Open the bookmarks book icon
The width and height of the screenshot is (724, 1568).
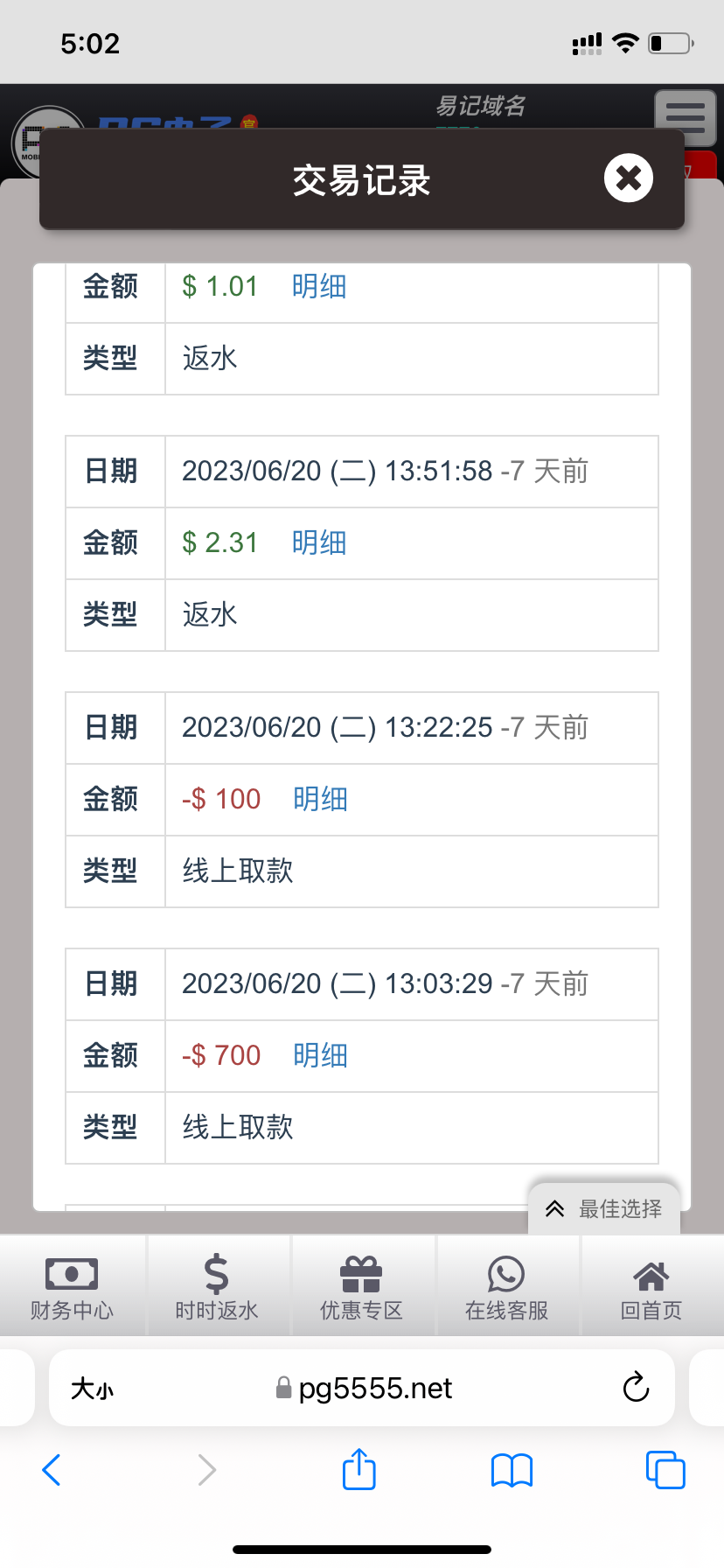pos(512,1469)
